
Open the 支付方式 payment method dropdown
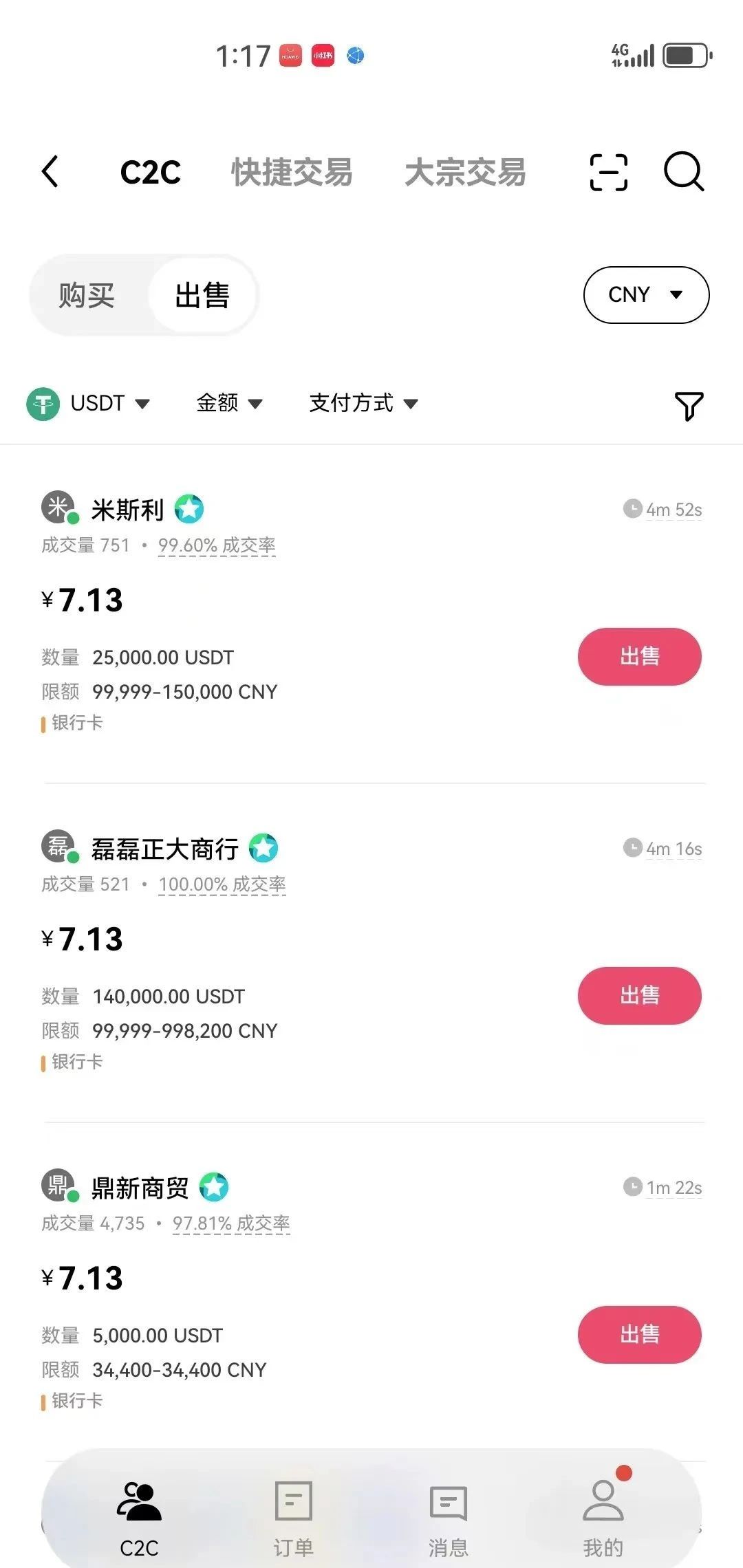tap(363, 404)
